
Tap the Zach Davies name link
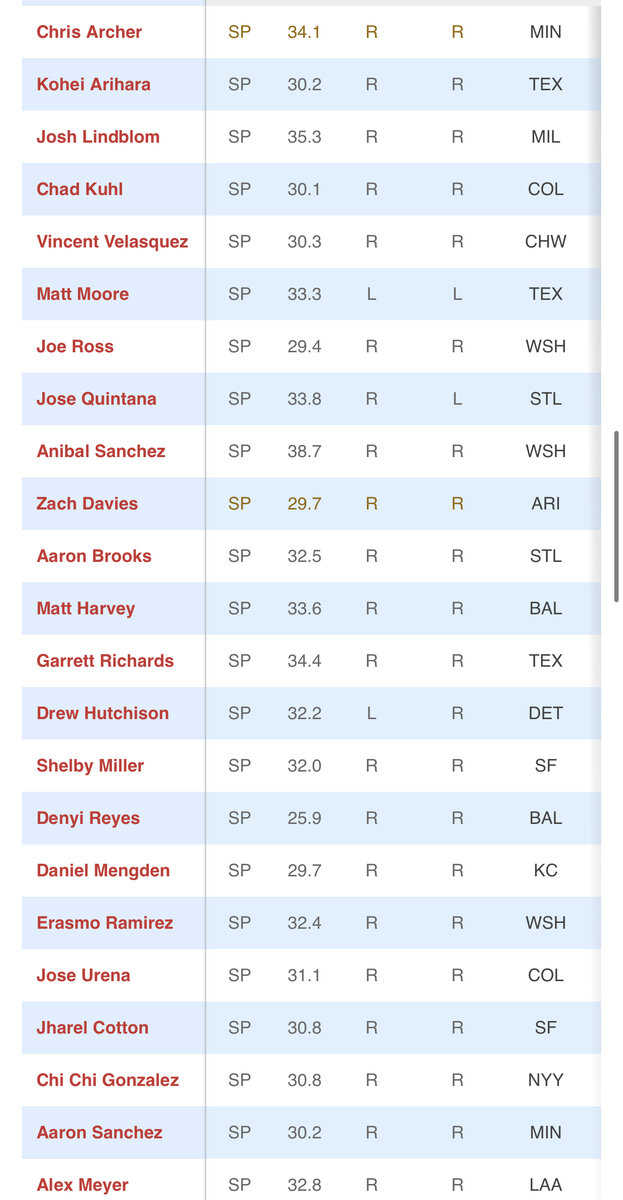(x=88, y=503)
